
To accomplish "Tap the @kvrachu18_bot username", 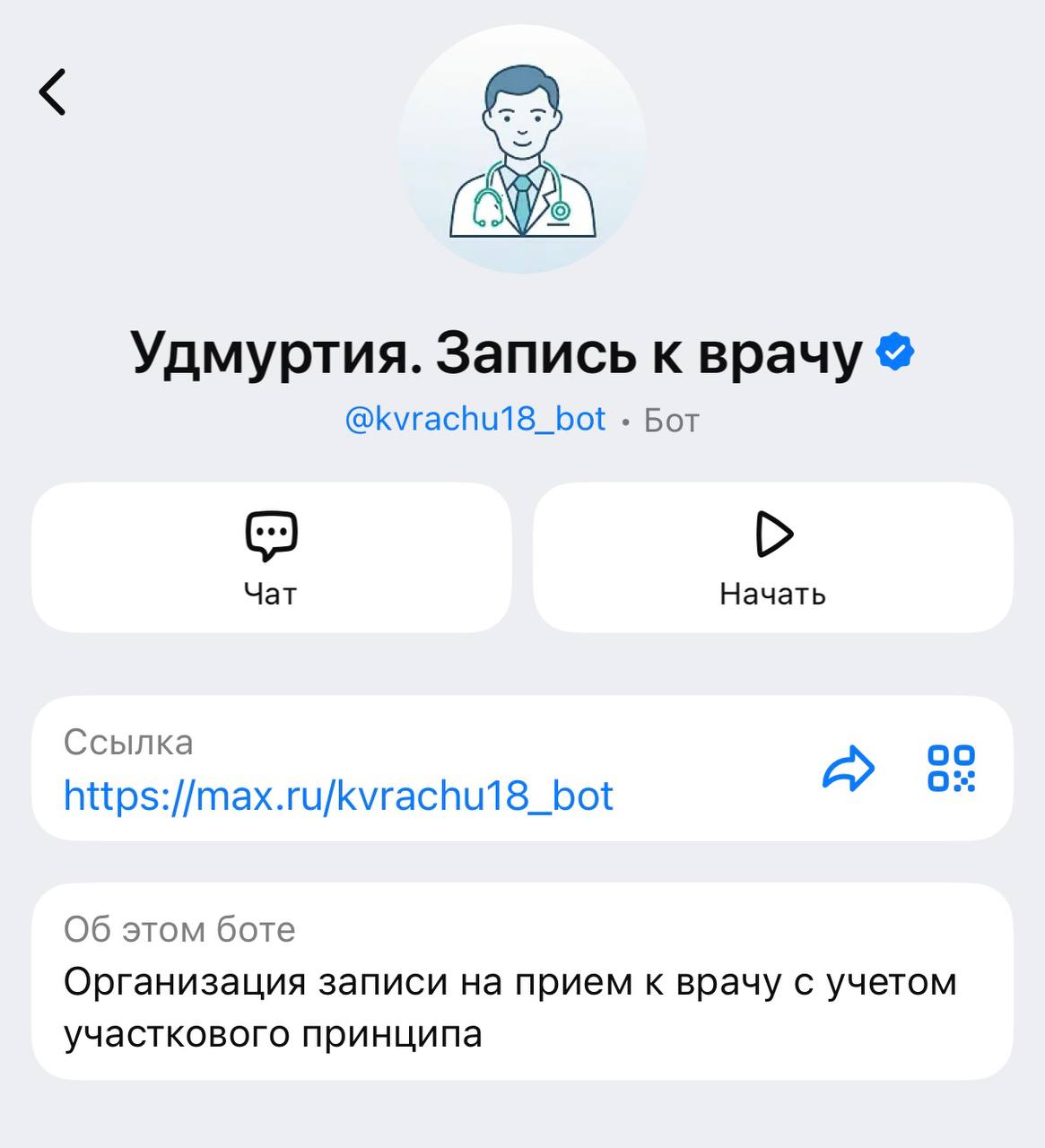I will [x=475, y=419].
